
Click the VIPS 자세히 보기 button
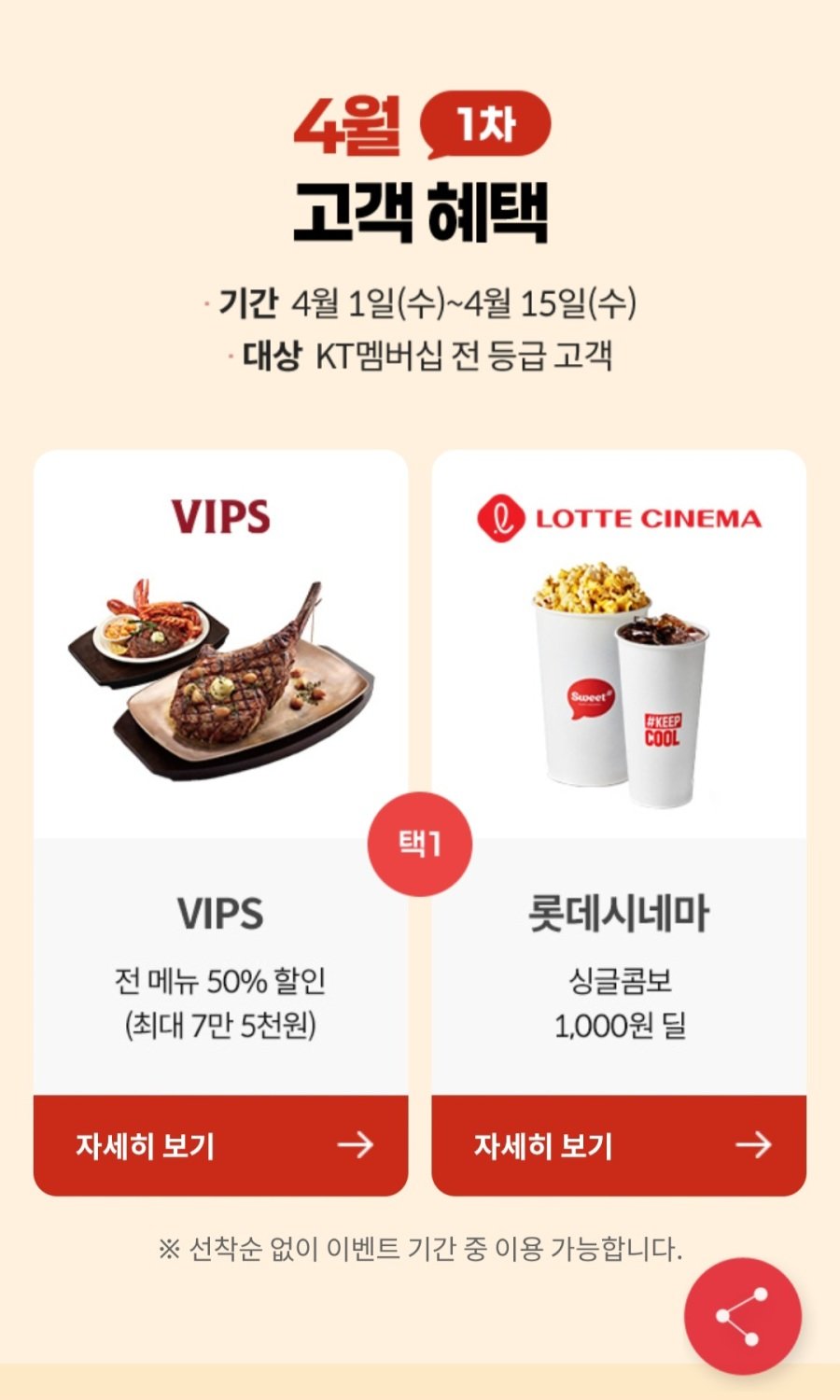(x=219, y=1143)
